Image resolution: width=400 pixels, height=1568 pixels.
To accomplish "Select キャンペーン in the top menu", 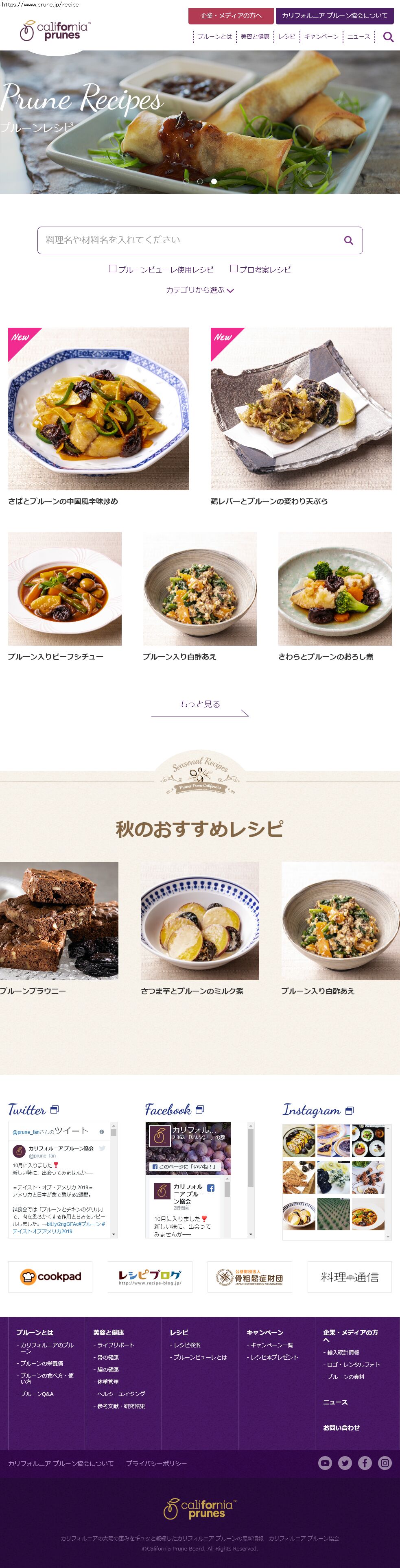I will pos(321,37).
